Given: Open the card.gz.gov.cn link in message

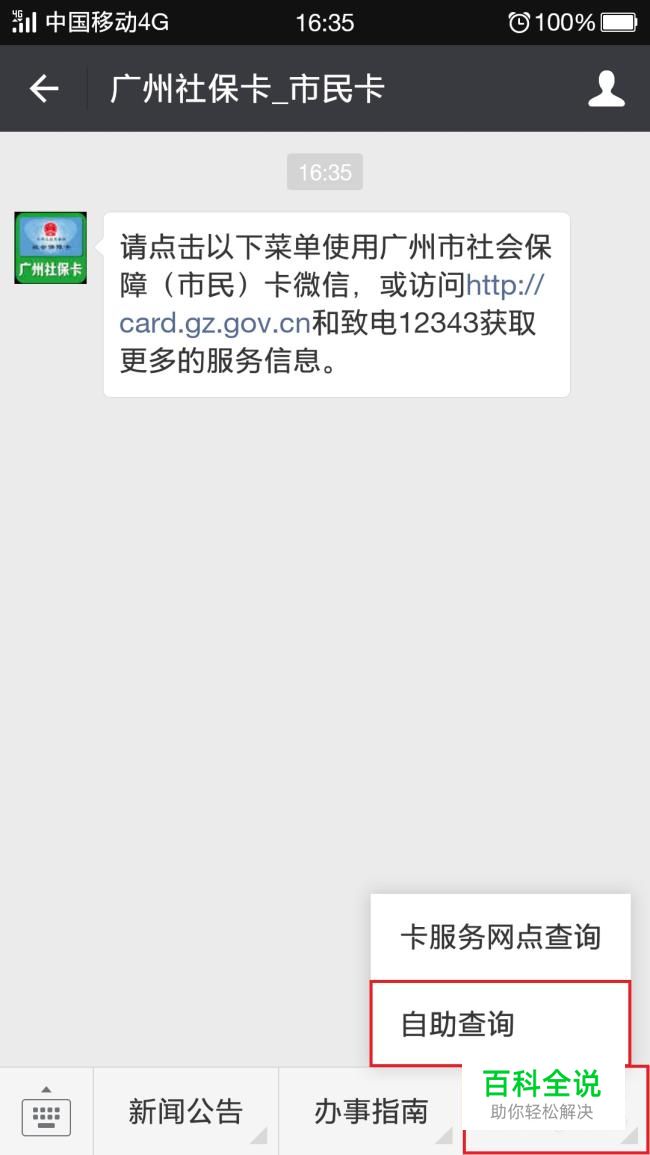Looking at the screenshot, I should click(x=332, y=303).
